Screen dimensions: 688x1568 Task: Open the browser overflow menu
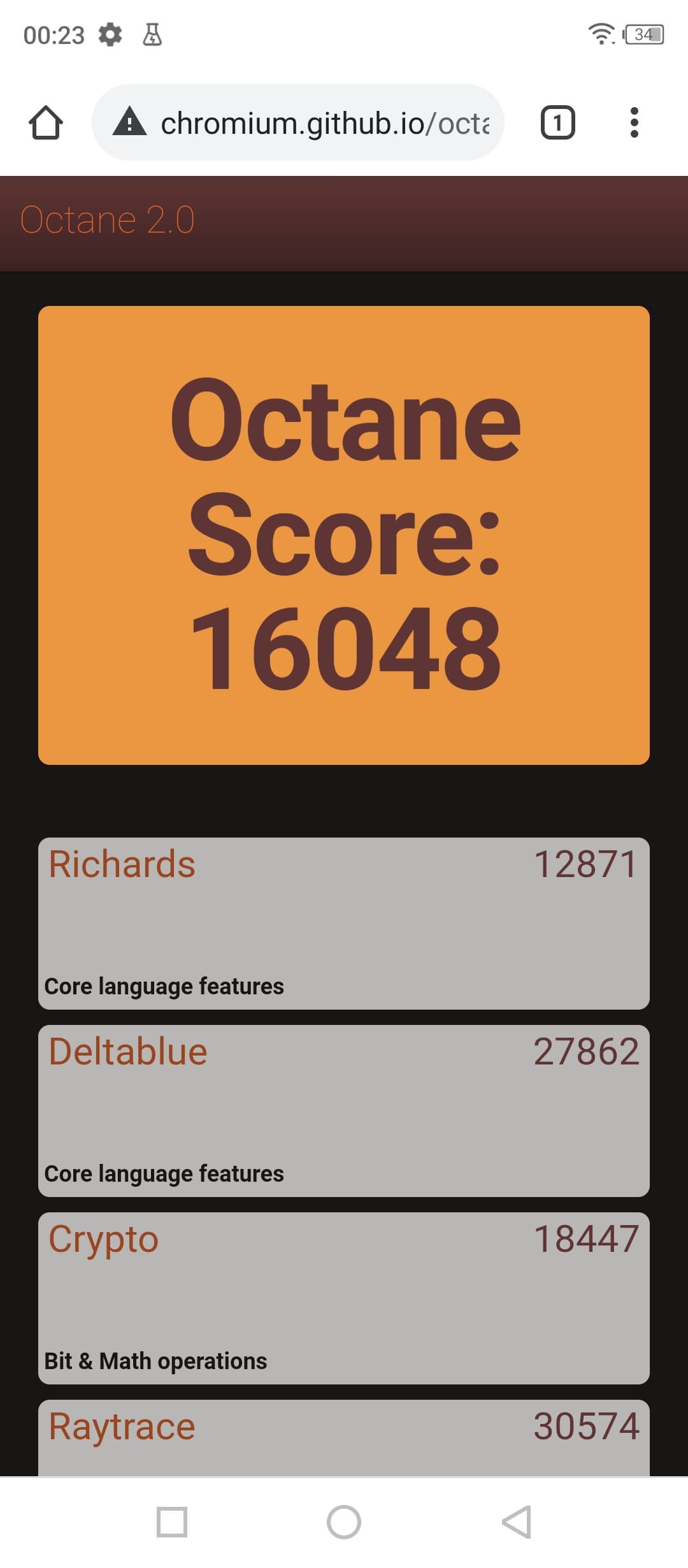tap(633, 122)
